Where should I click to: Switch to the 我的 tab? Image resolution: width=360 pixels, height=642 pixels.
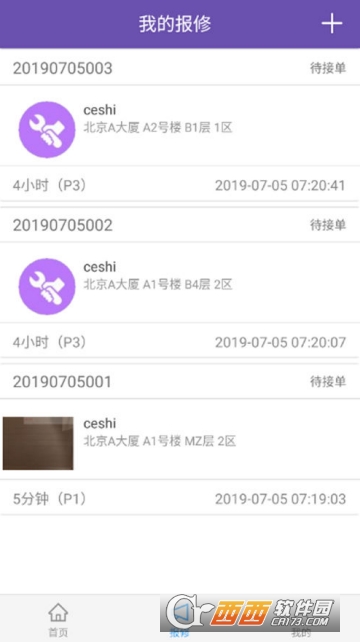(x=301, y=619)
